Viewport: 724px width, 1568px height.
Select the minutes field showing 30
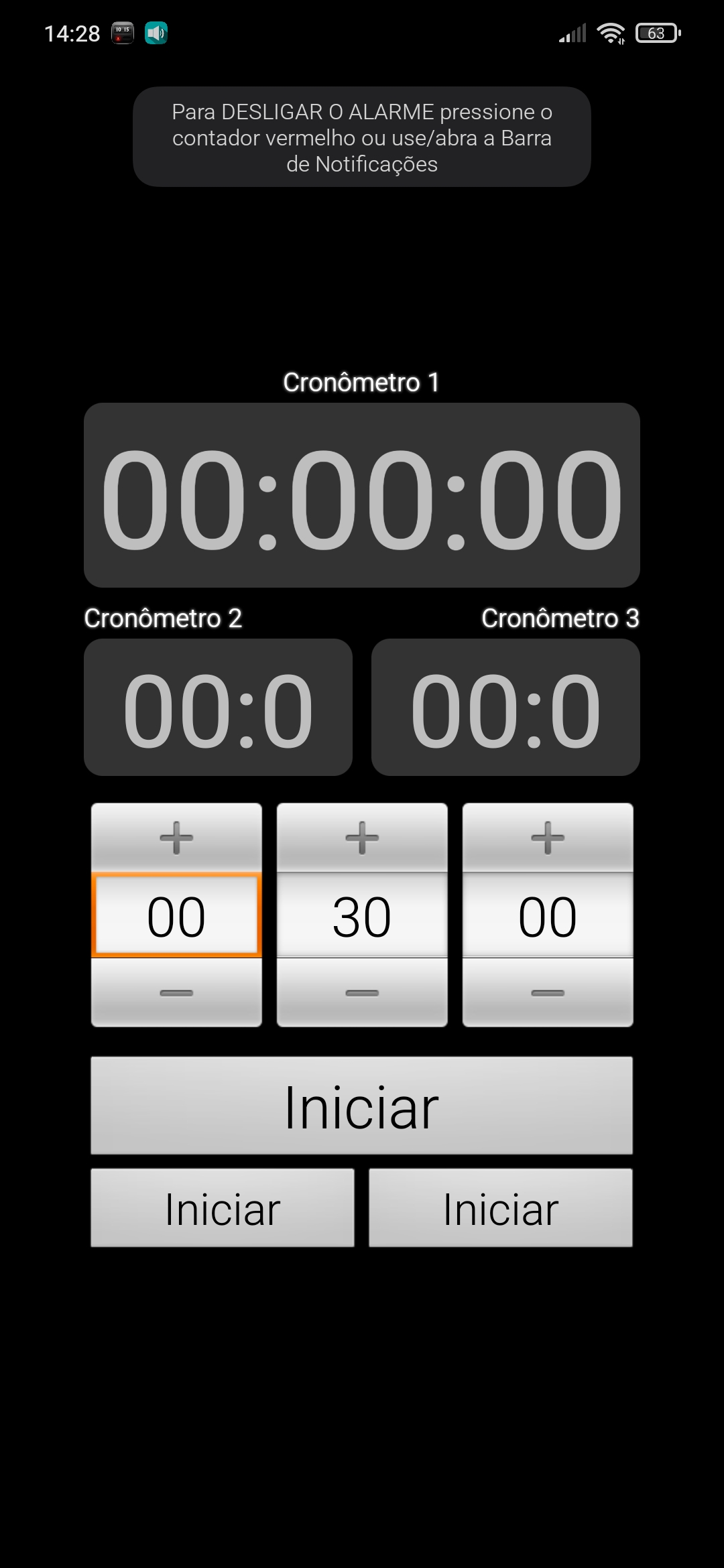click(362, 915)
